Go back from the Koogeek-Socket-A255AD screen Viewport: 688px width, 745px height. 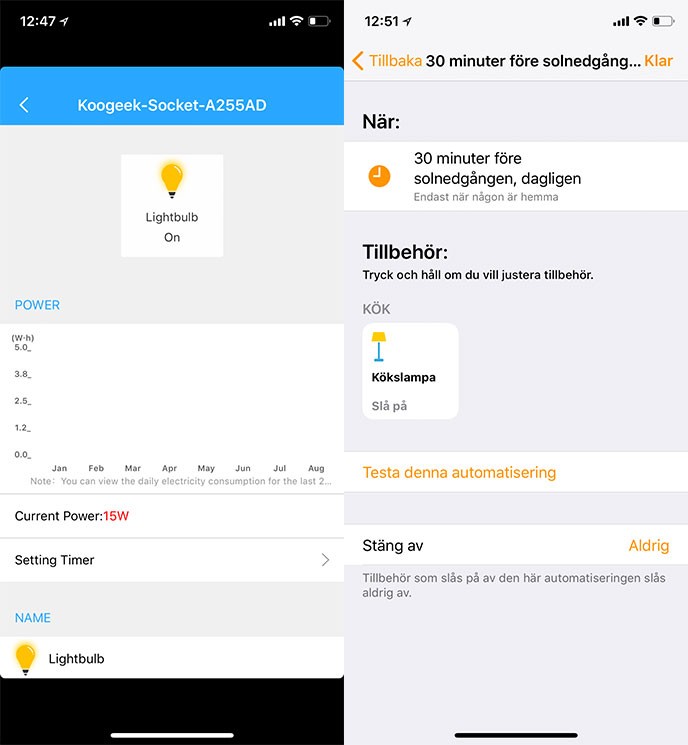click(x=24, y=105)
